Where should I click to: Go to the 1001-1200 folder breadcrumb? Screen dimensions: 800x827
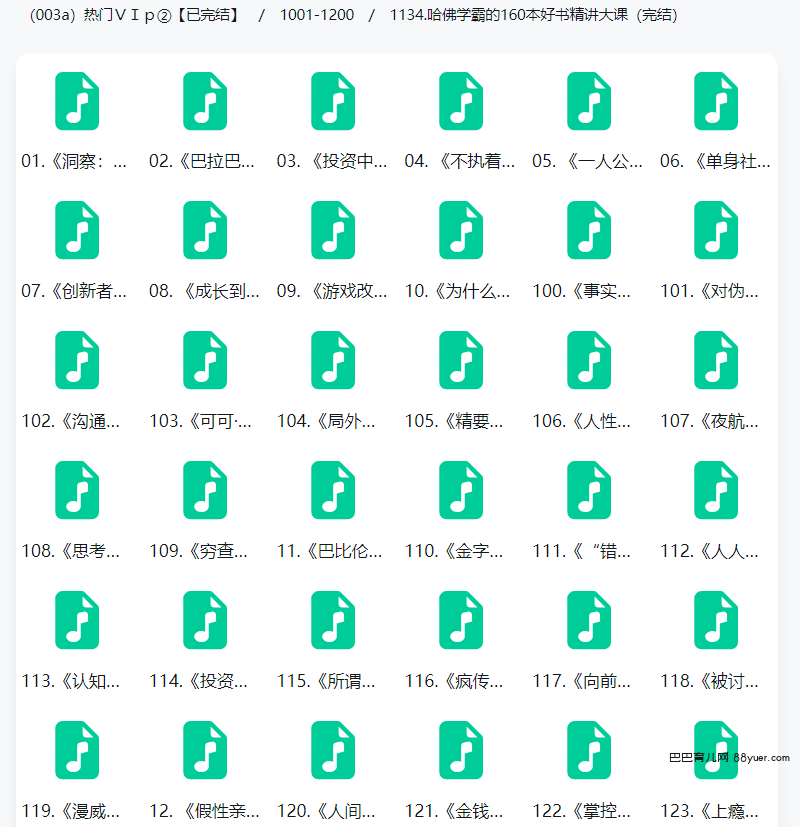316,15
